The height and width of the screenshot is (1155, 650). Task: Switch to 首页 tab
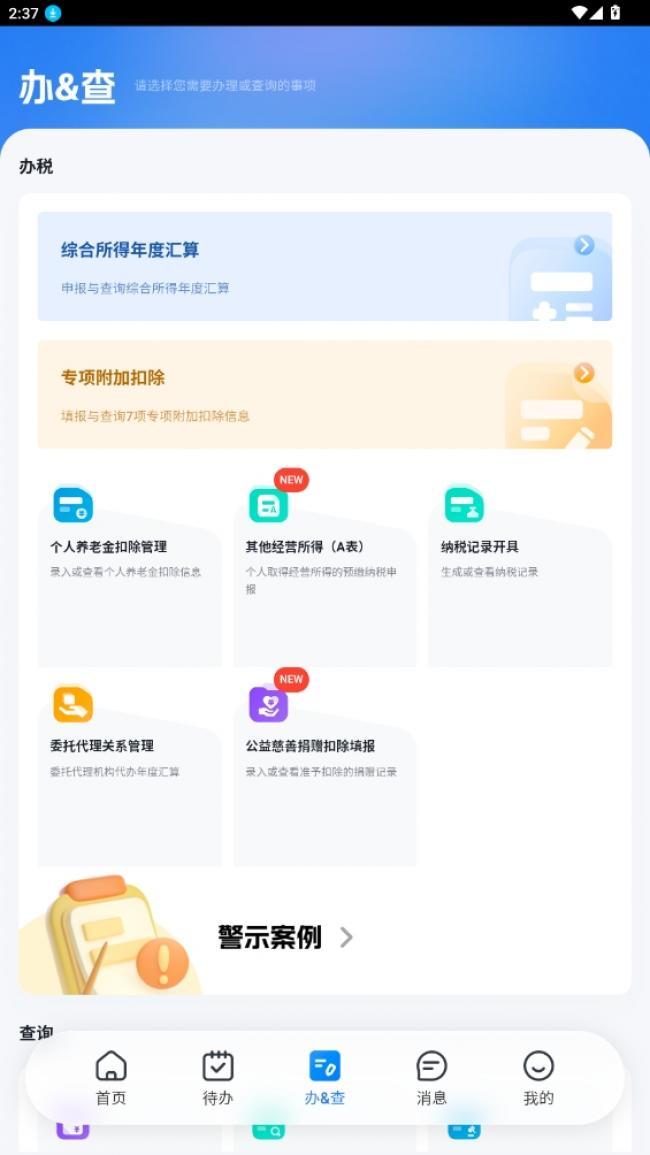(111, 1078)
